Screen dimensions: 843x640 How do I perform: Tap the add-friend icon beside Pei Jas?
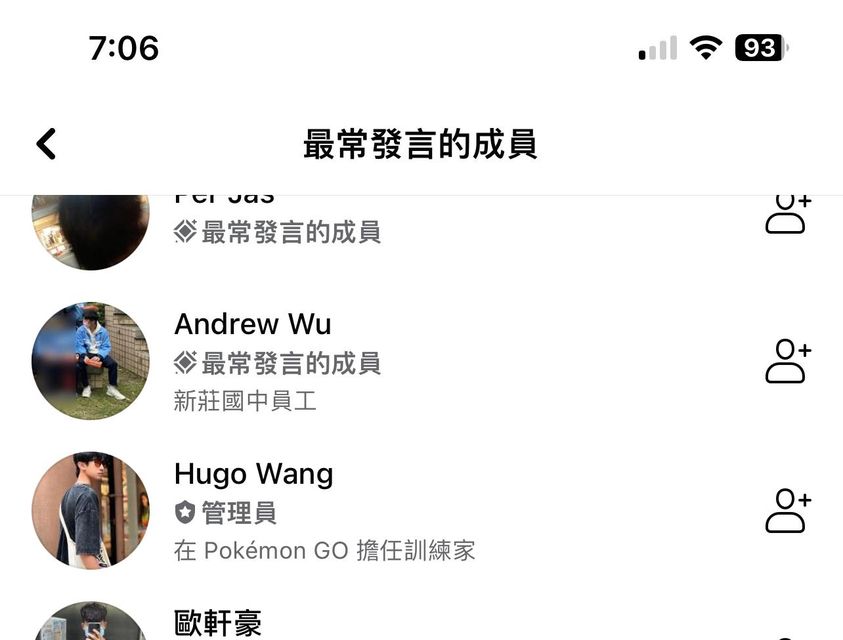787,213
